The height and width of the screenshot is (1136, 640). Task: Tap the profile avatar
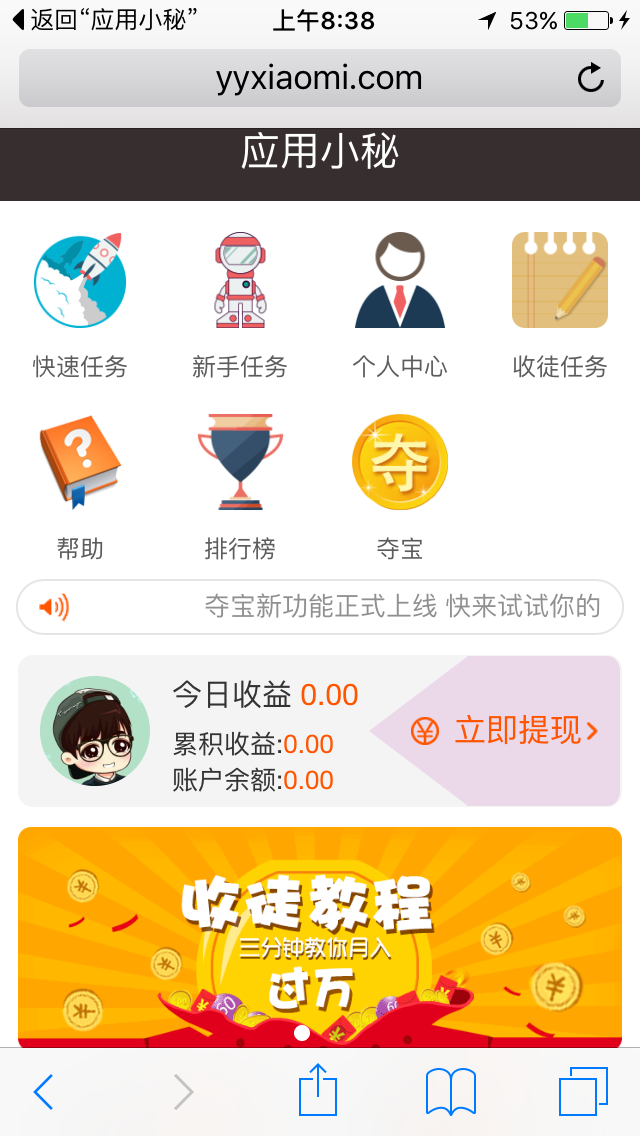pos(95,731)
